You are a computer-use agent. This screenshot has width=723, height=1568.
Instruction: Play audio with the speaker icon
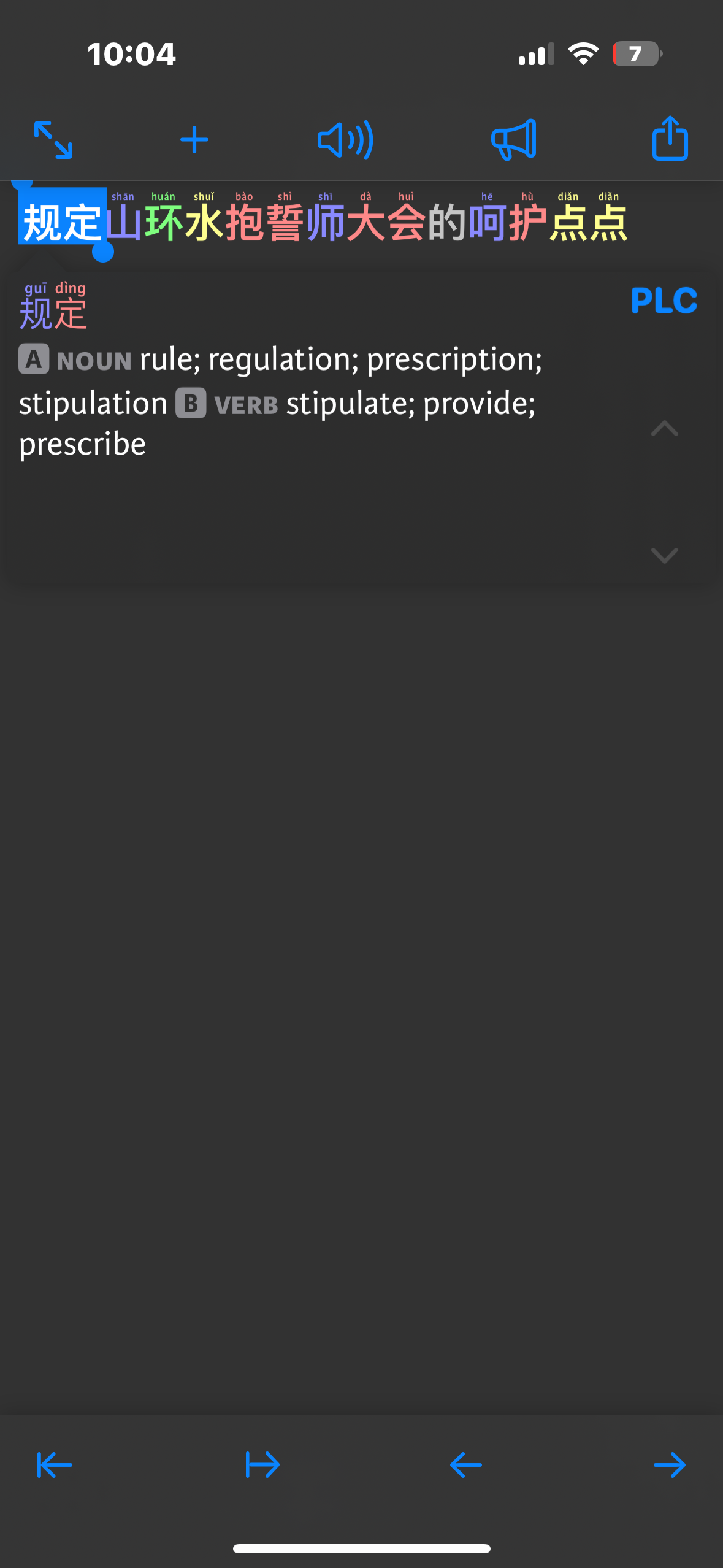tap(345, 140)
